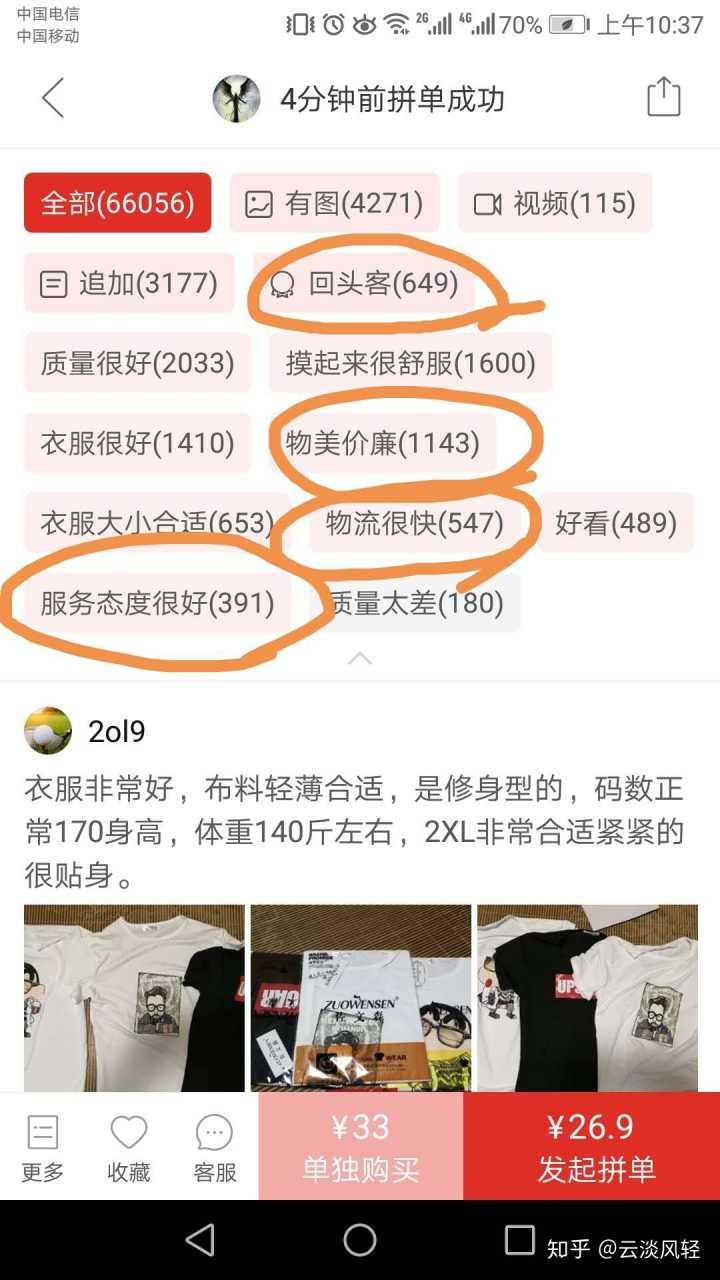The image size is (720, 1280).
Task: Add item to 收藏 favorites
Action: 129,1148
